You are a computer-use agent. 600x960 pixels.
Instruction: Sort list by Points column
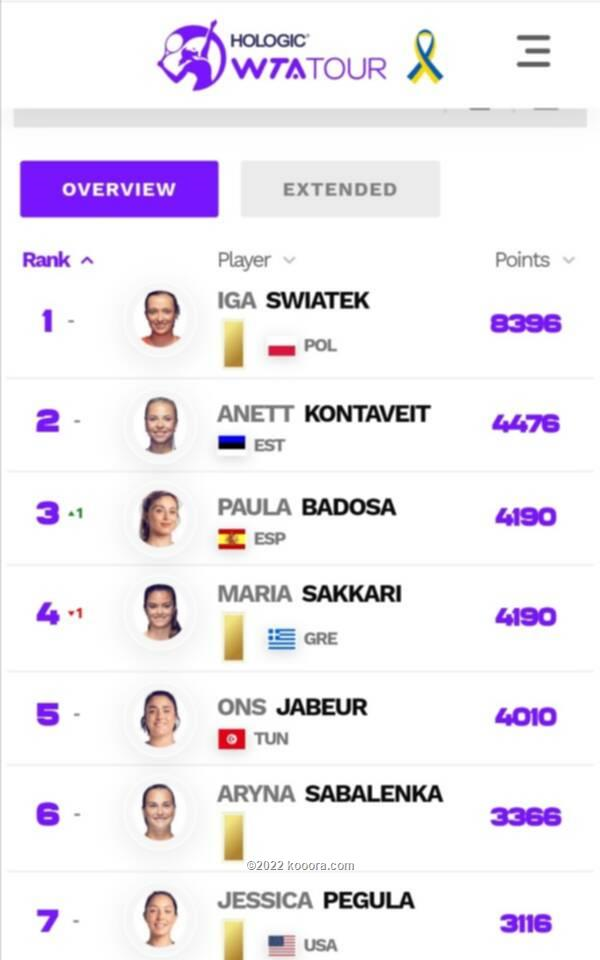coord(534,260)
